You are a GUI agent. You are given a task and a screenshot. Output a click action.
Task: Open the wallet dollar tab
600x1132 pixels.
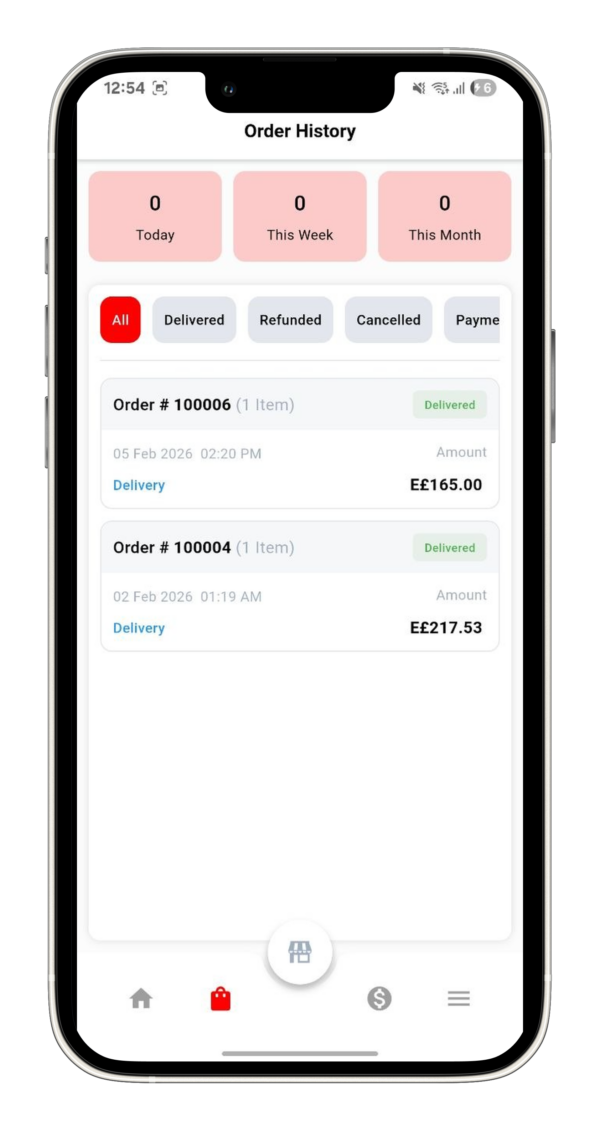379,998
